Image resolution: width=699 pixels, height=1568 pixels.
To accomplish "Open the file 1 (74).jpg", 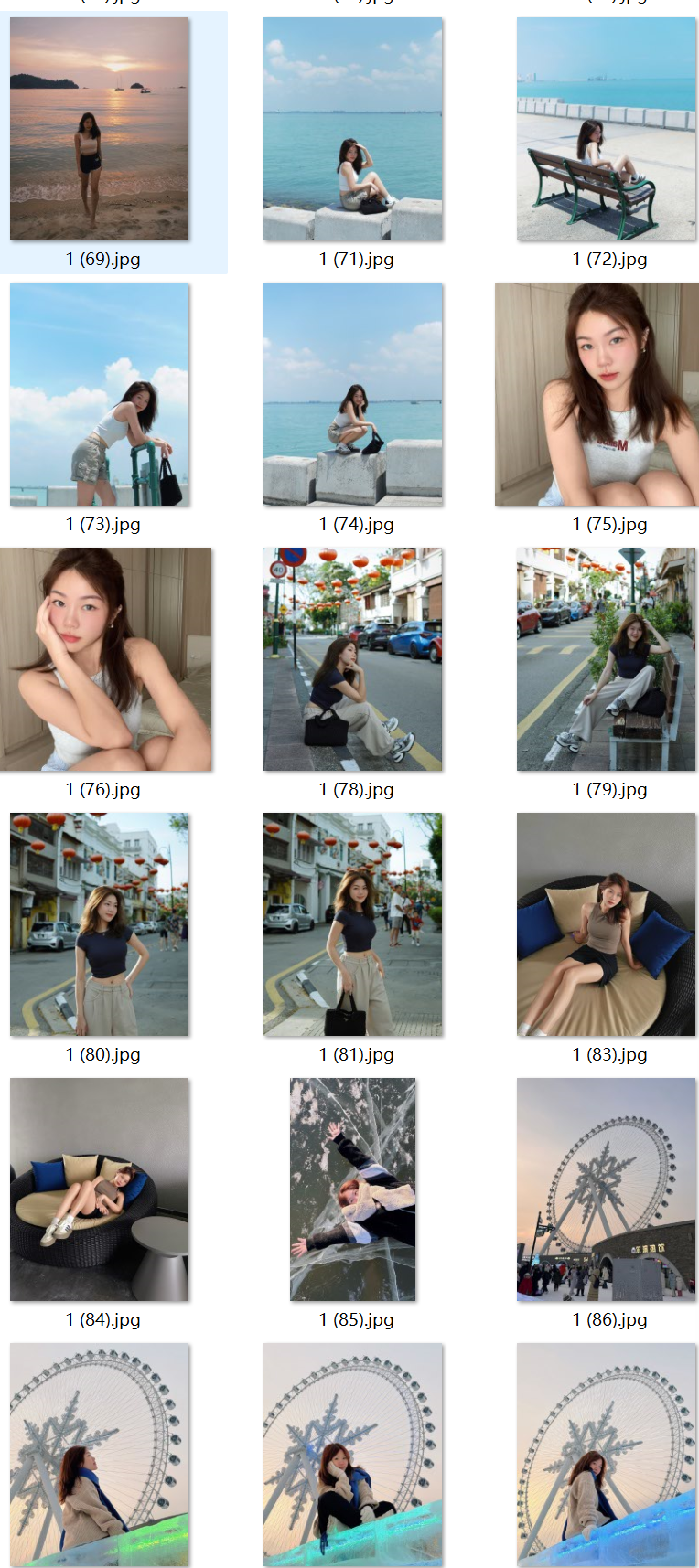I will click(x=353, y=394).
